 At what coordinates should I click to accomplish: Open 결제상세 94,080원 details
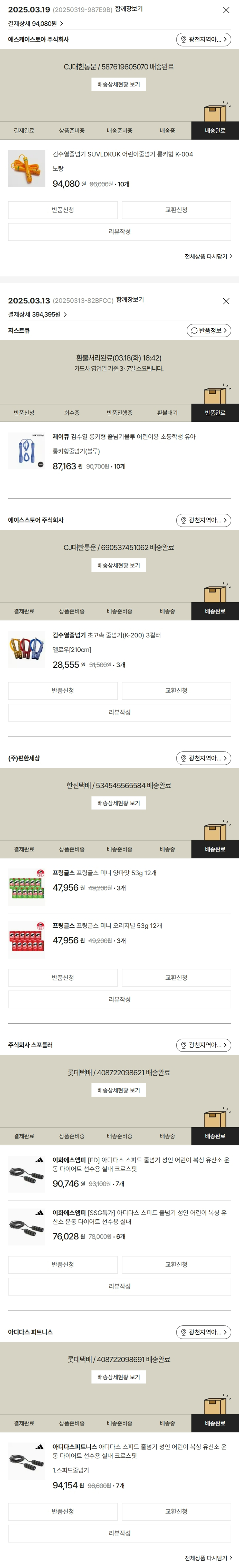coord(36,24)
